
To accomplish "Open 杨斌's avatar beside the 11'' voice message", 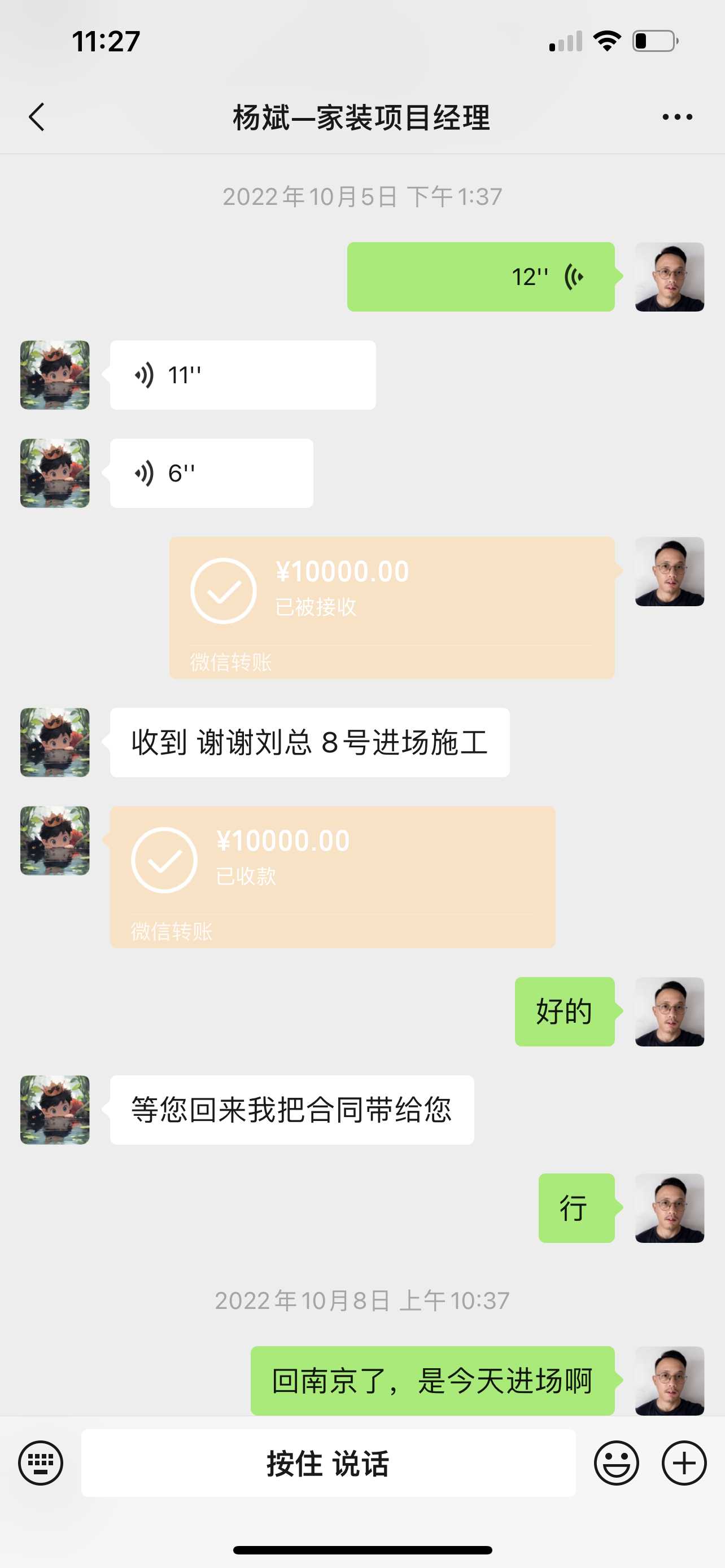I will point(55,375).
